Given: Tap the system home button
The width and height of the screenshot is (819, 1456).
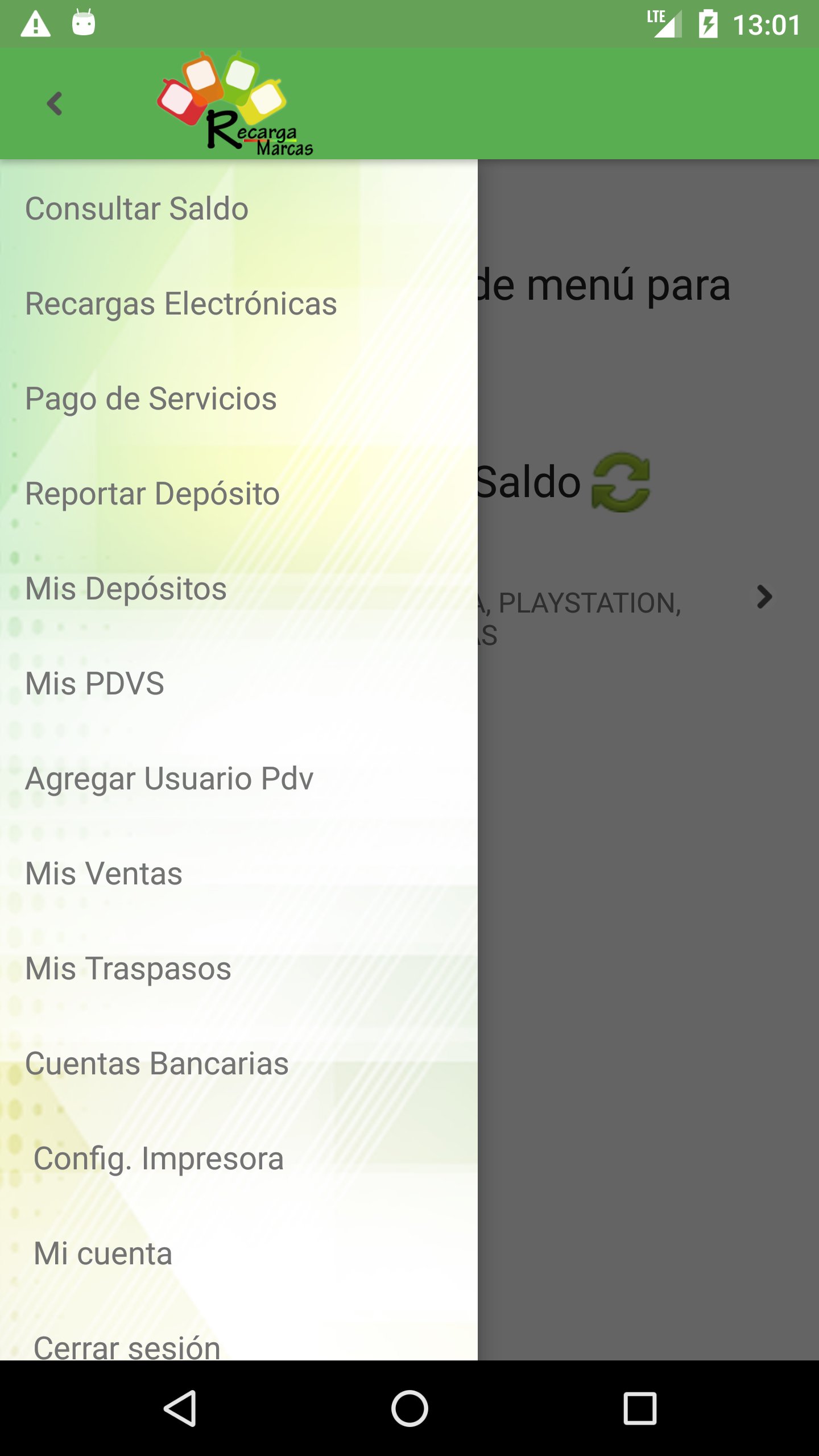Looking at the screenshot, I should (409, 1408).
